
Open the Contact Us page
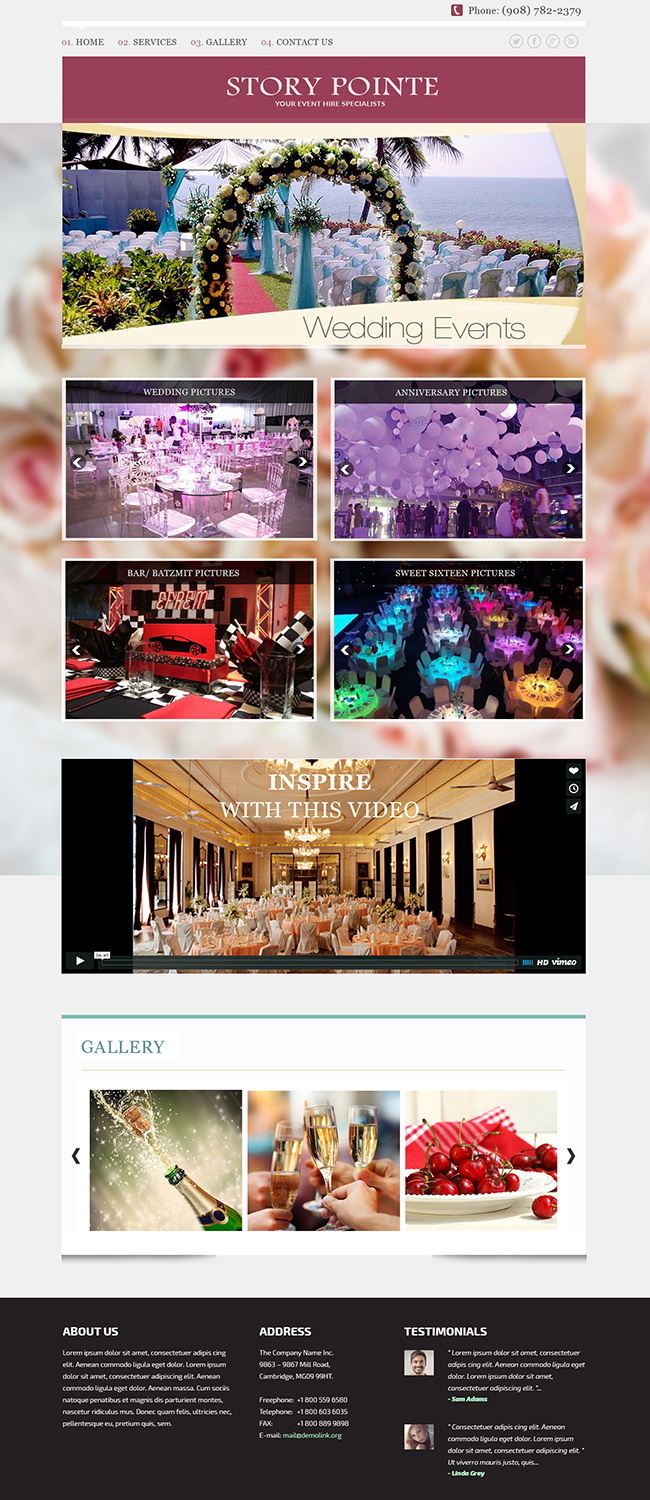[297, 42]
